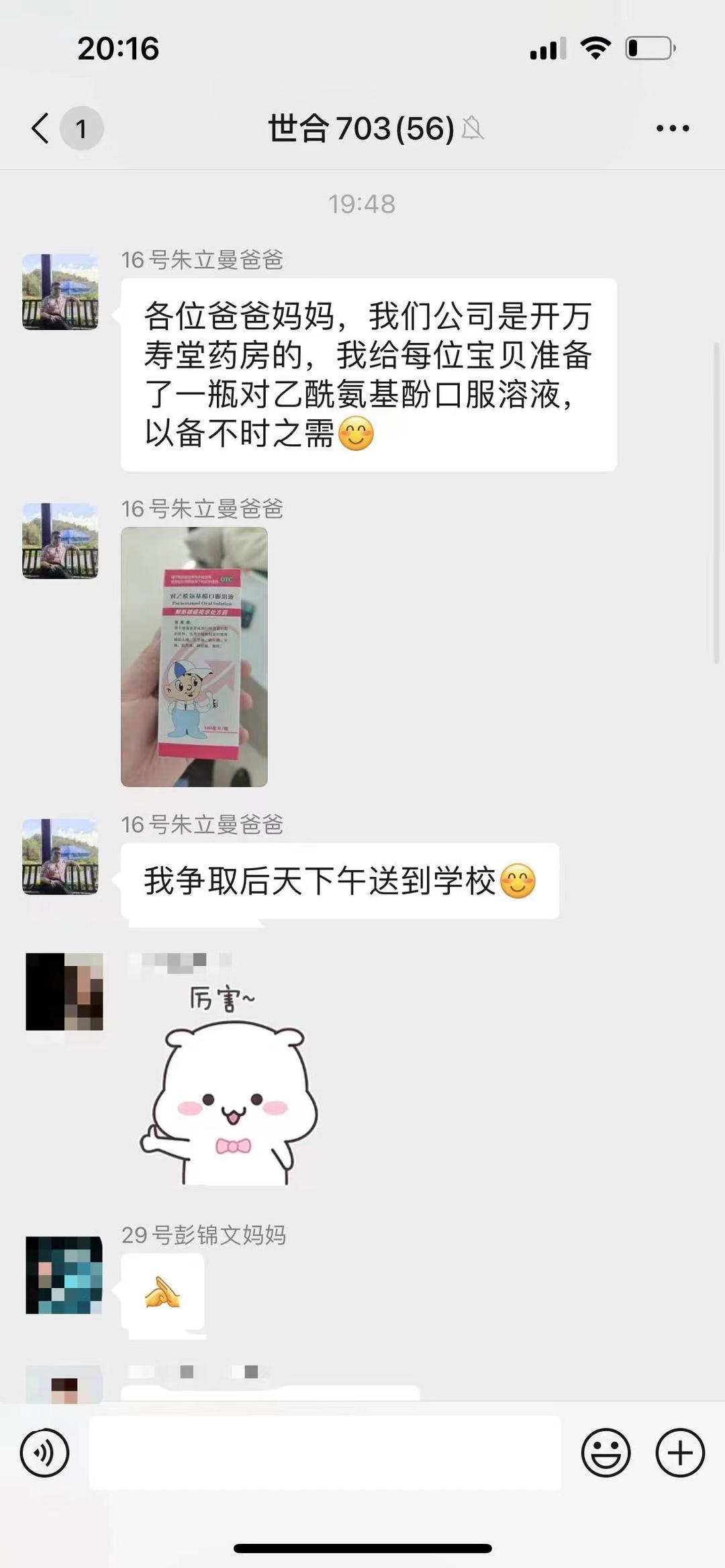Tap the message text input field
The height and width of the screenshot is (1568, 725).
(x=325, y=1453)
